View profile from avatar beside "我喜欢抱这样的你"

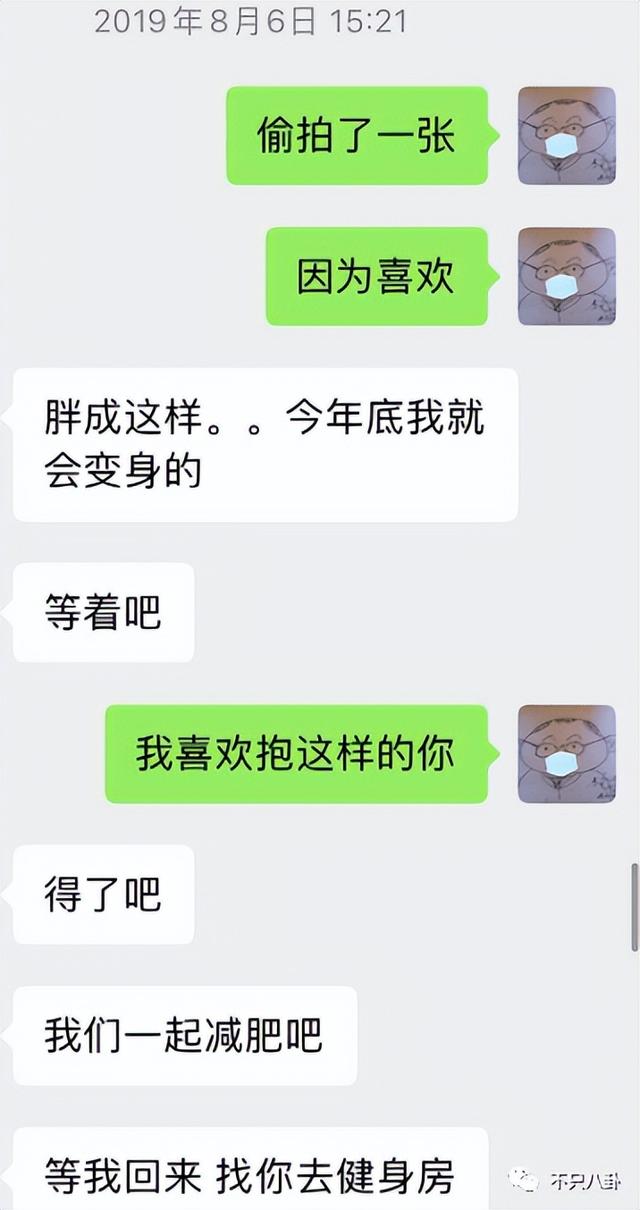click(566, 754)
